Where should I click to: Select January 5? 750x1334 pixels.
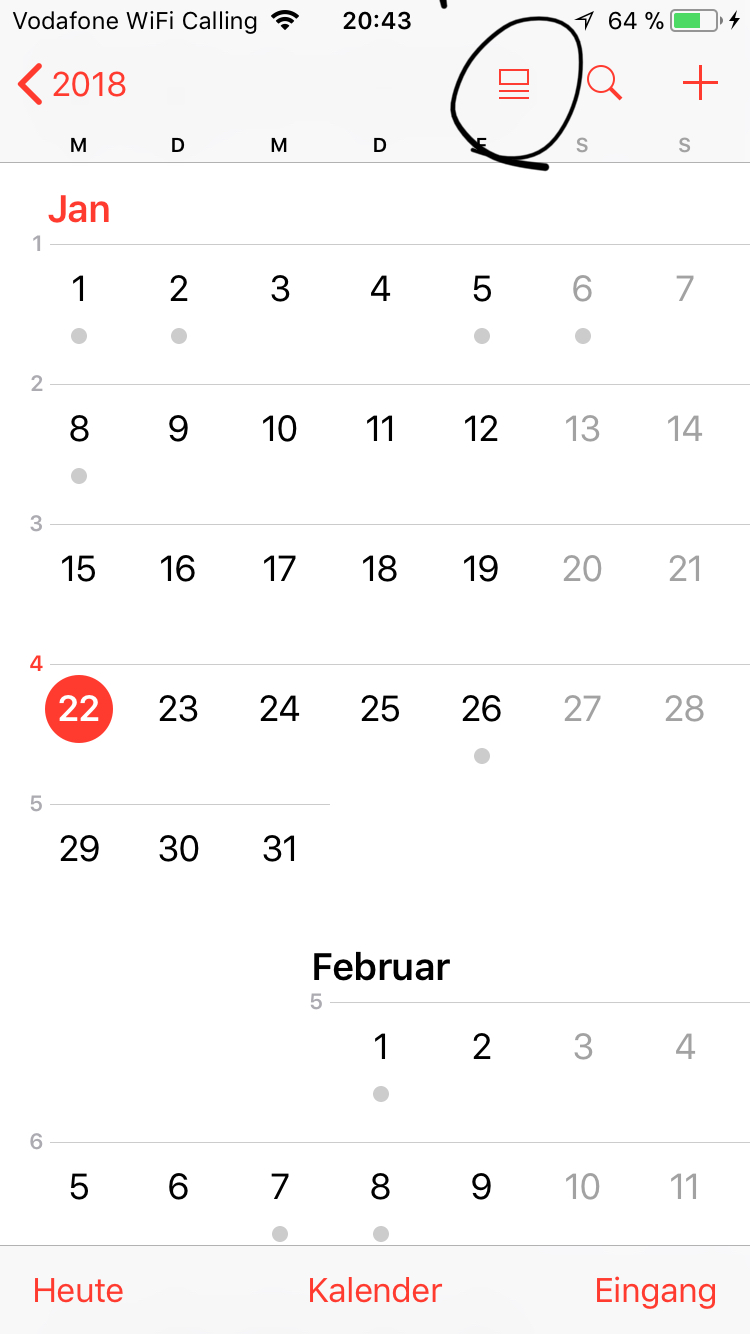tap(482, 290)
